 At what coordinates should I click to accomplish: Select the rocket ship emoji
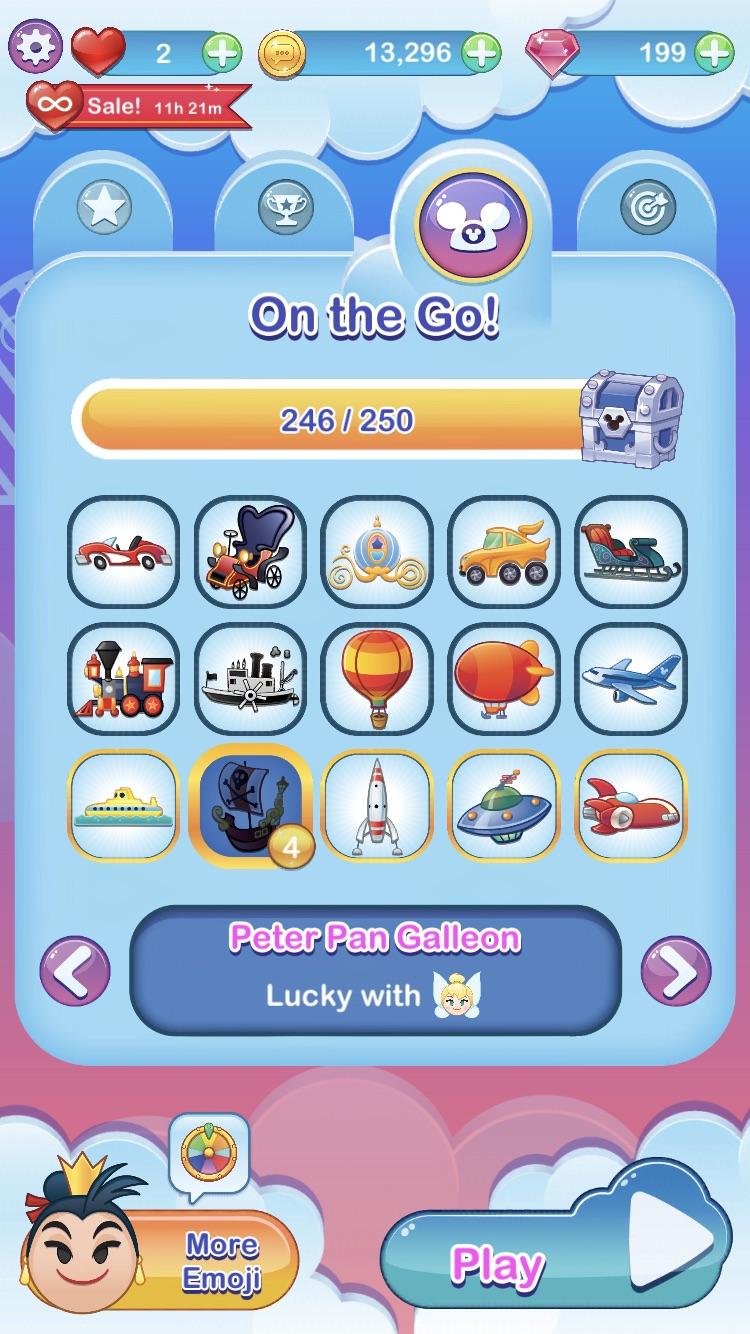pos(376,808)
